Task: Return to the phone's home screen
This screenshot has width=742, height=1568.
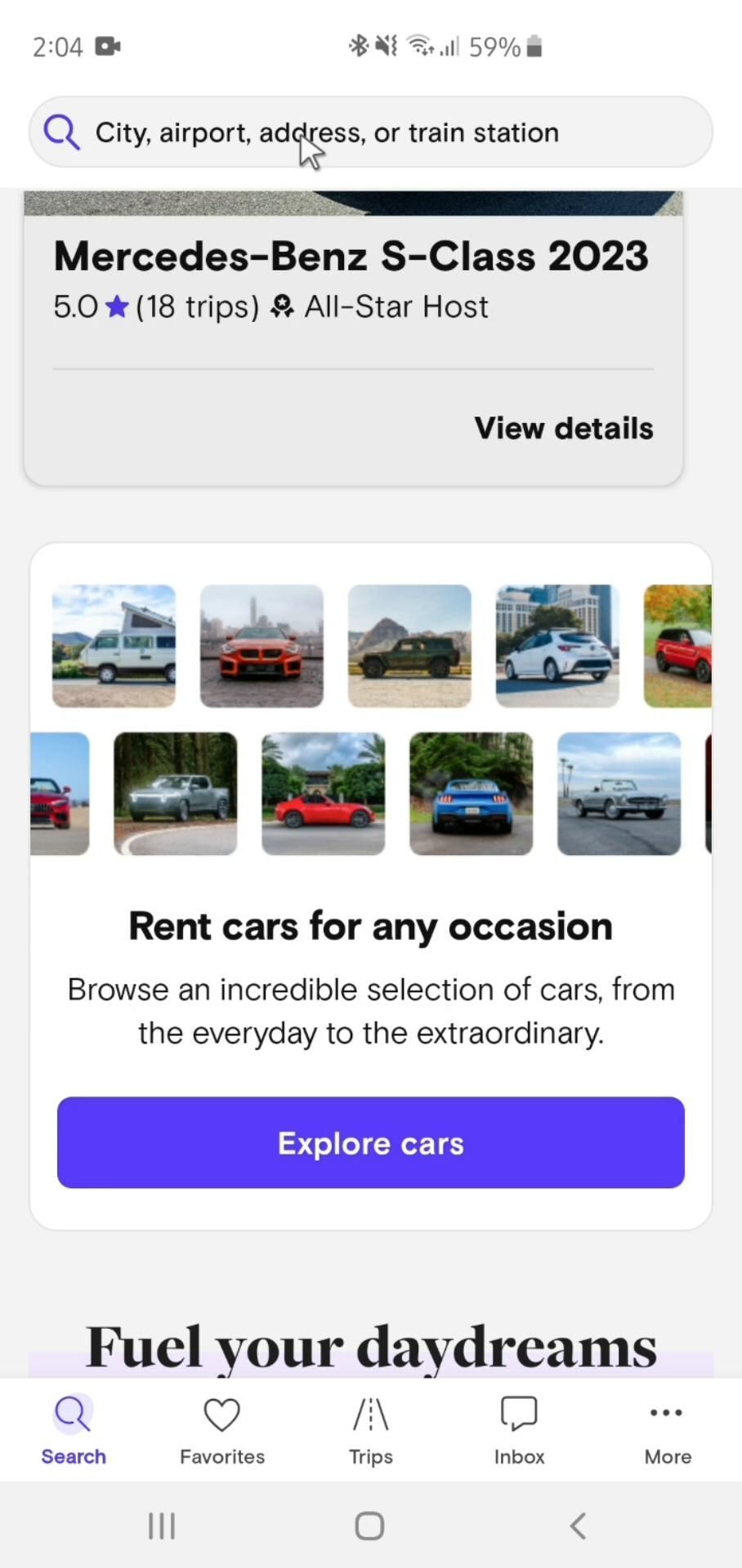Action: 369,1526
